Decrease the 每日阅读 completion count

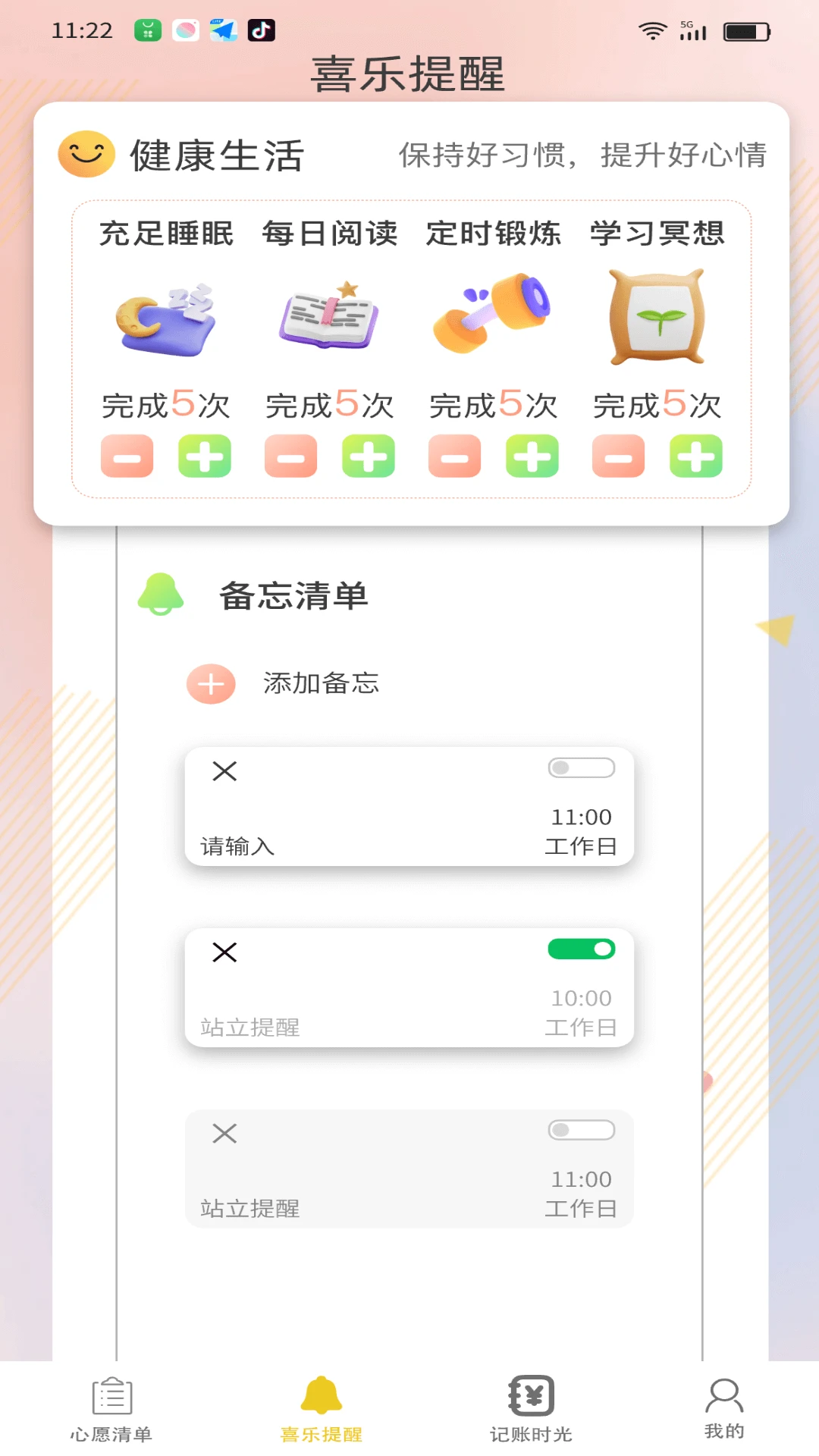point(291,457)
